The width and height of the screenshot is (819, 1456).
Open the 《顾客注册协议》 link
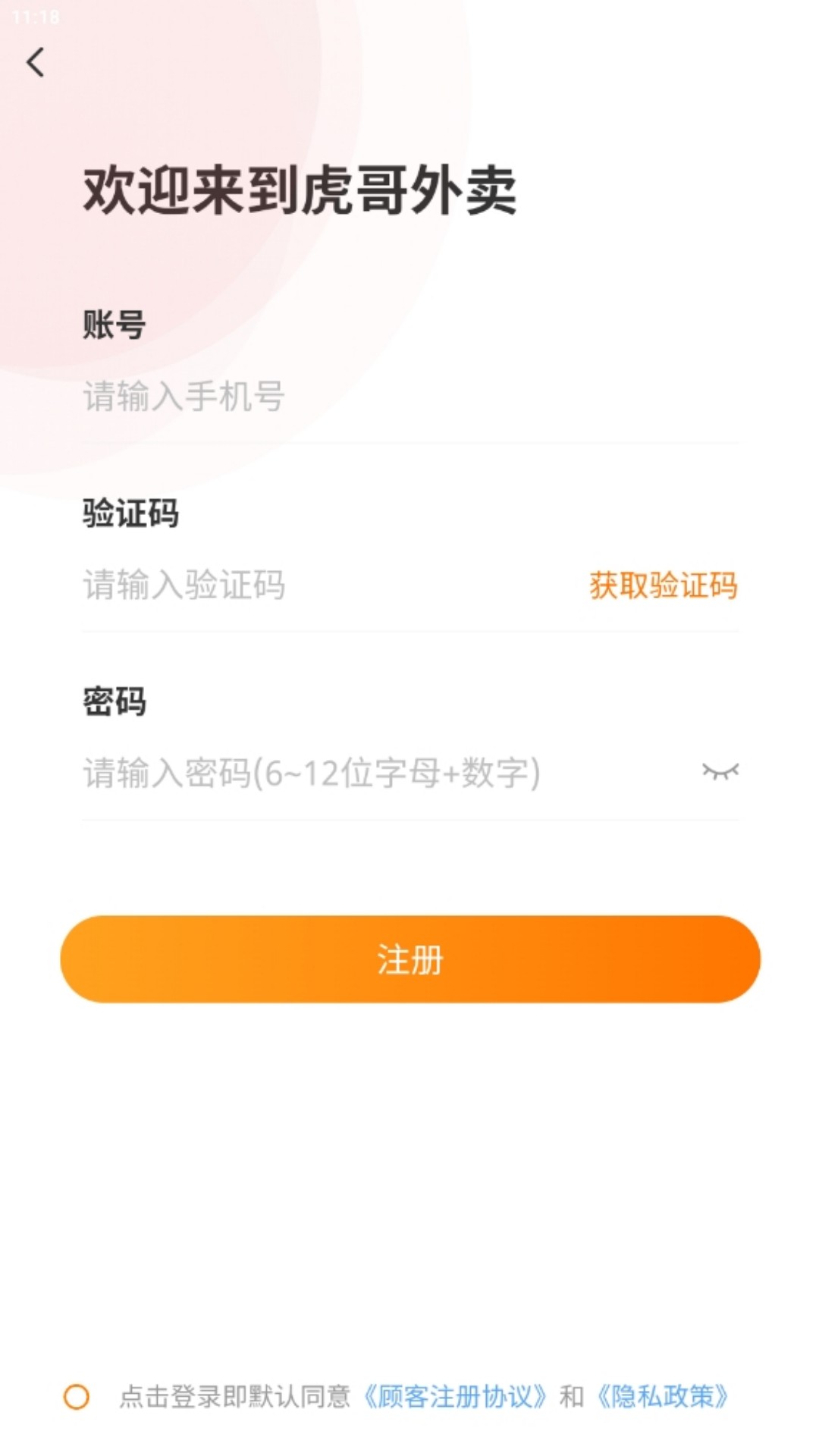click(455, 1396)
